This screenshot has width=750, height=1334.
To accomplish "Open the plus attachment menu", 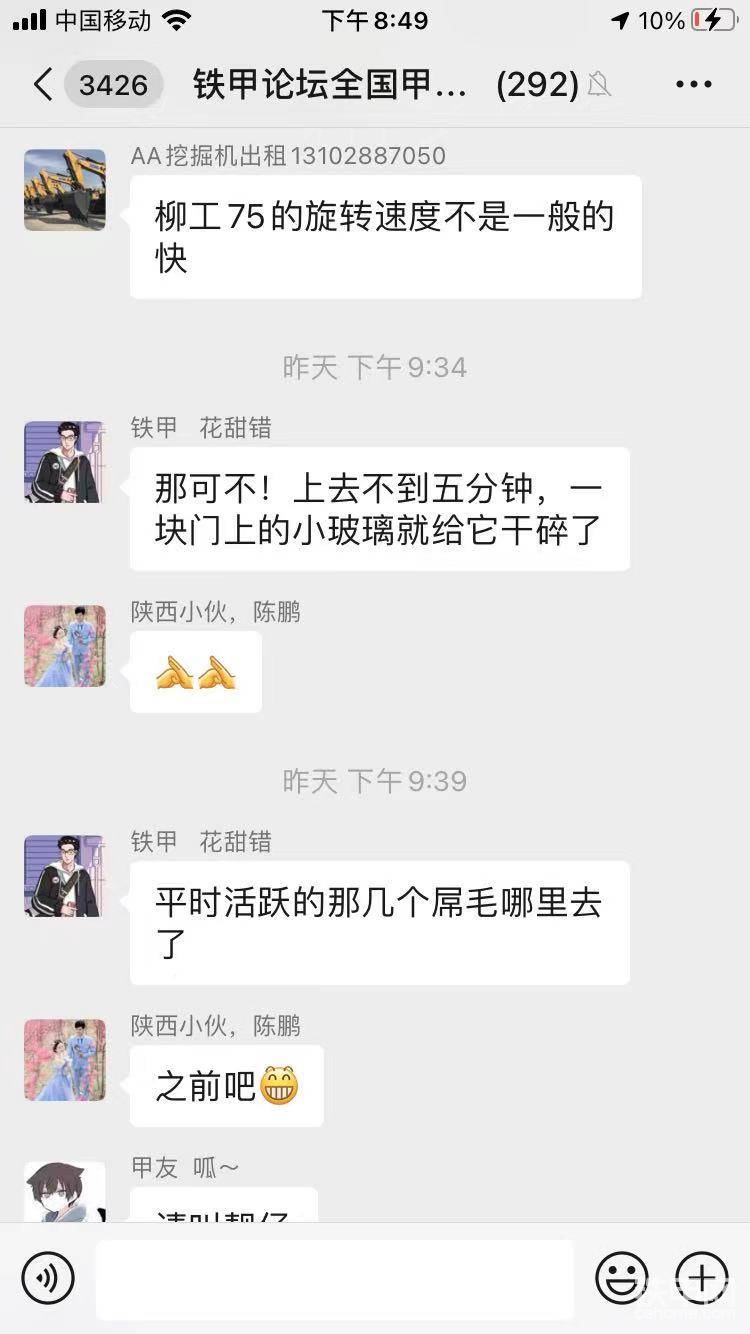I will pyautogui.click(x=701, y=1277).
